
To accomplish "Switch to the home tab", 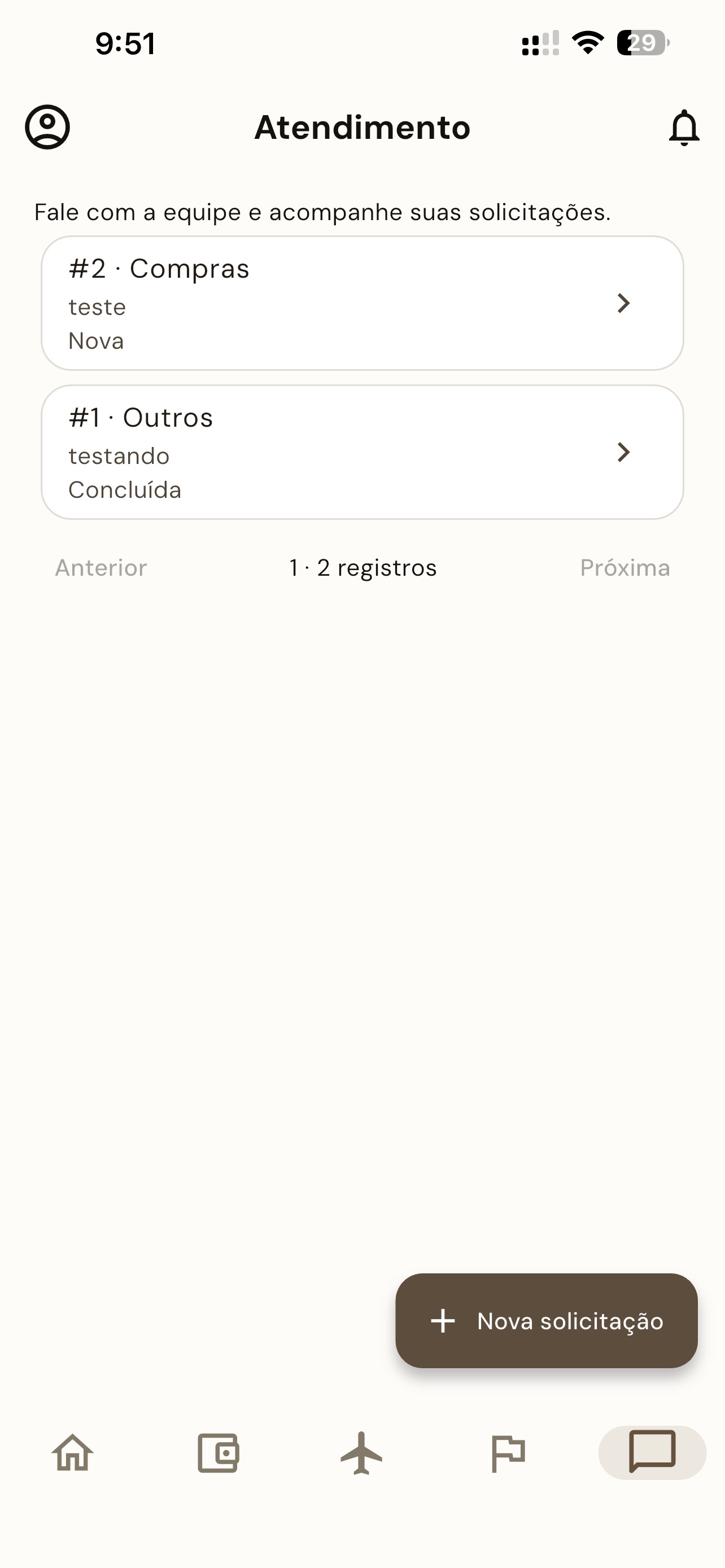I will (x=72, y=1452).
